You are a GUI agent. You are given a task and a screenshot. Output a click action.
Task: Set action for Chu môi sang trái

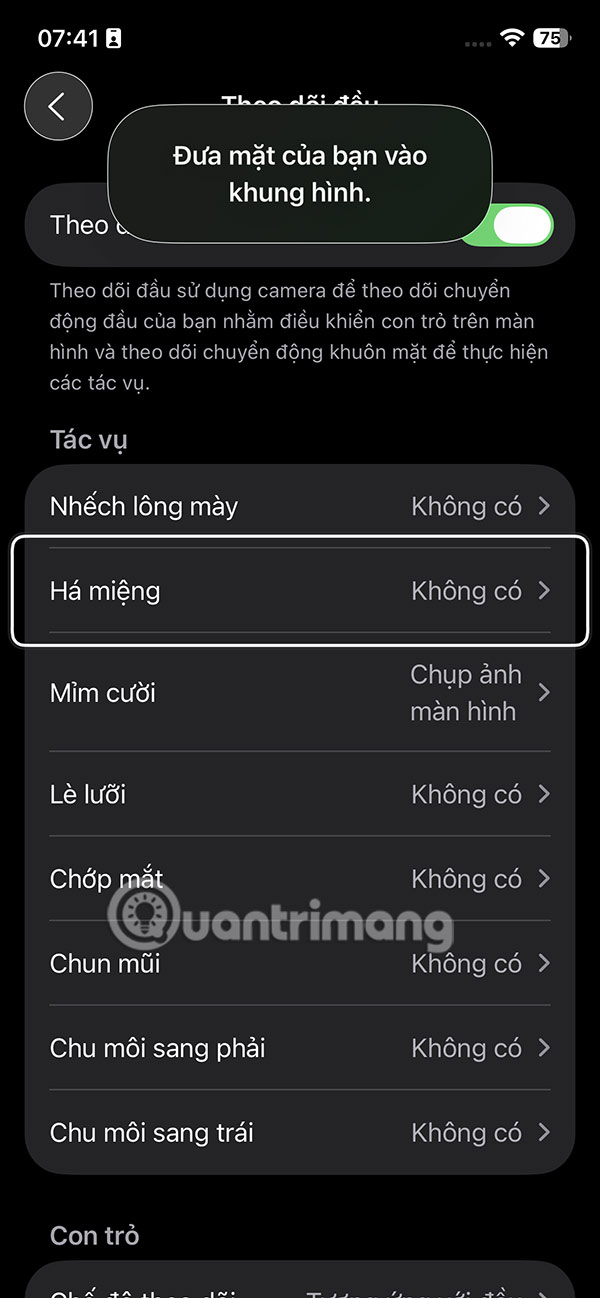300,1132
